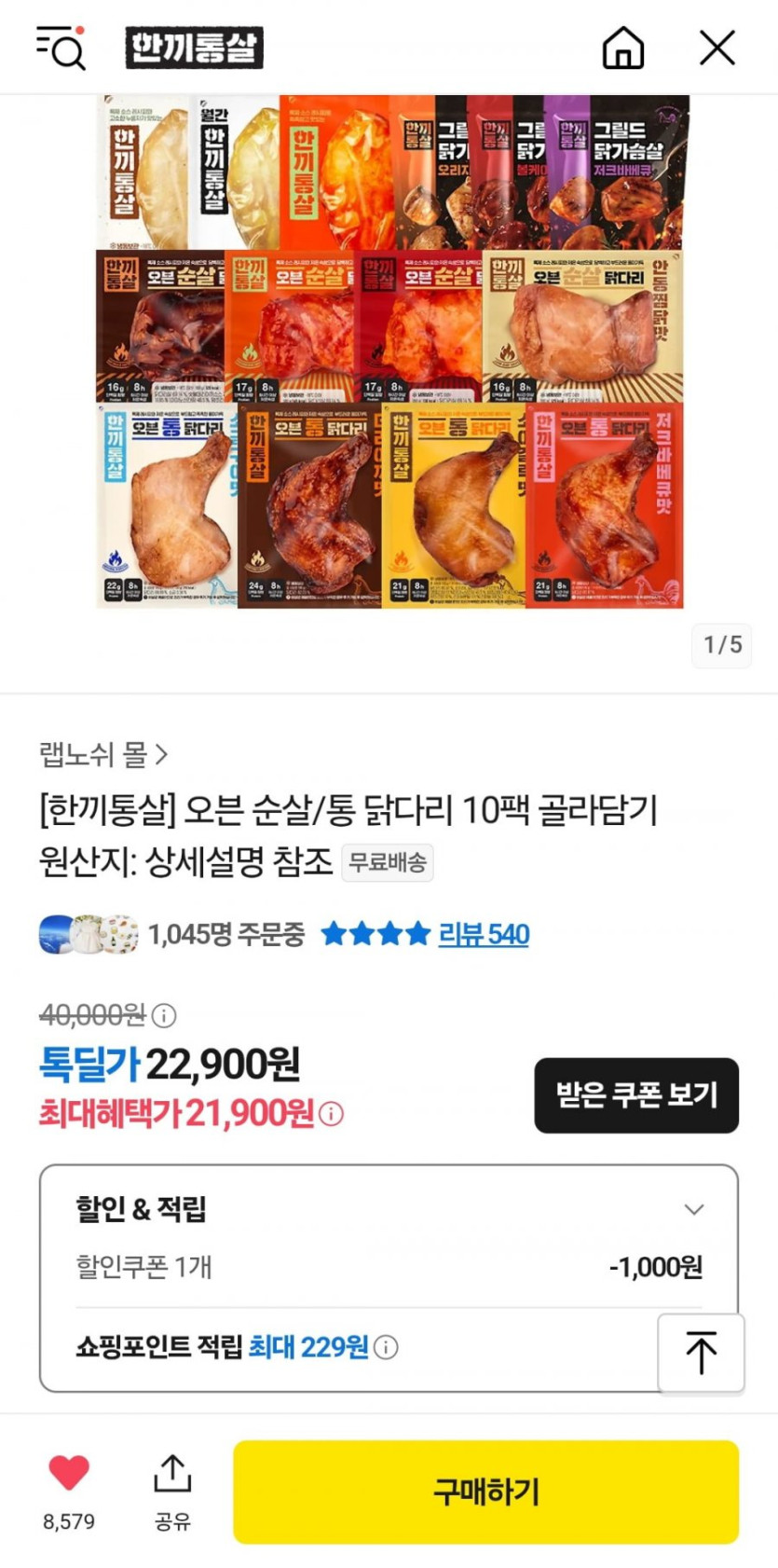Open the menu search icon
Screen dimensions: 778x1568
click(x=61, y=48)
